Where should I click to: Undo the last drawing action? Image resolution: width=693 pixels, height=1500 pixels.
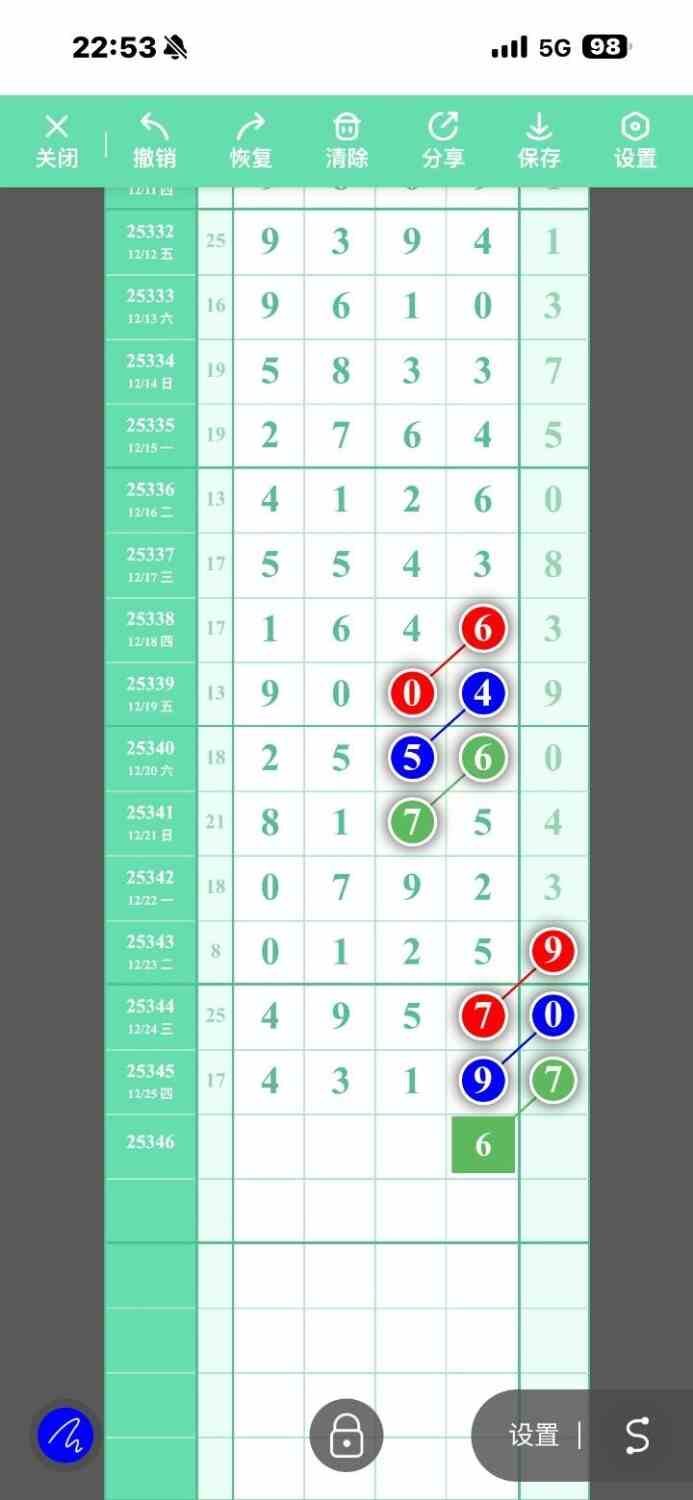point(154,141)
